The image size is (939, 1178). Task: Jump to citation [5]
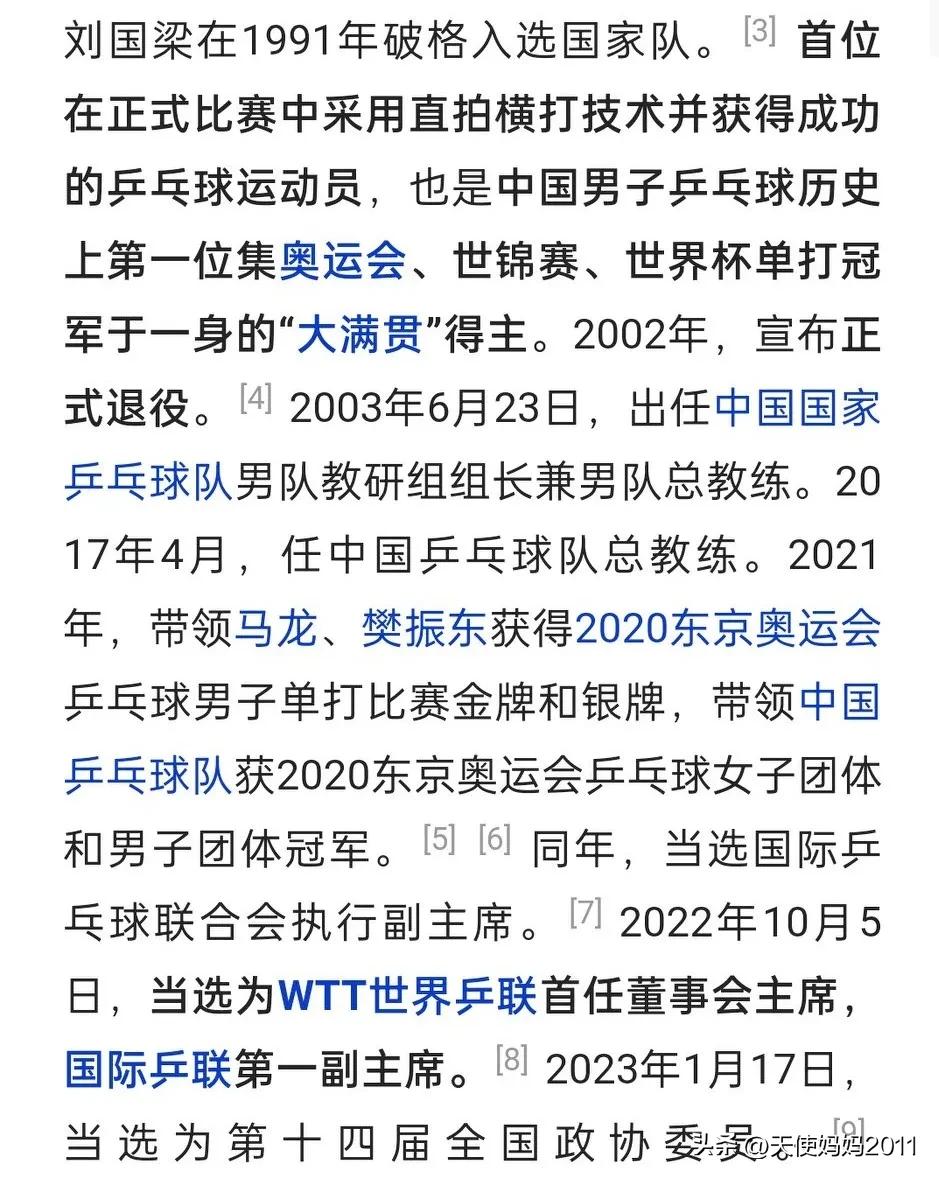(439, 840)
